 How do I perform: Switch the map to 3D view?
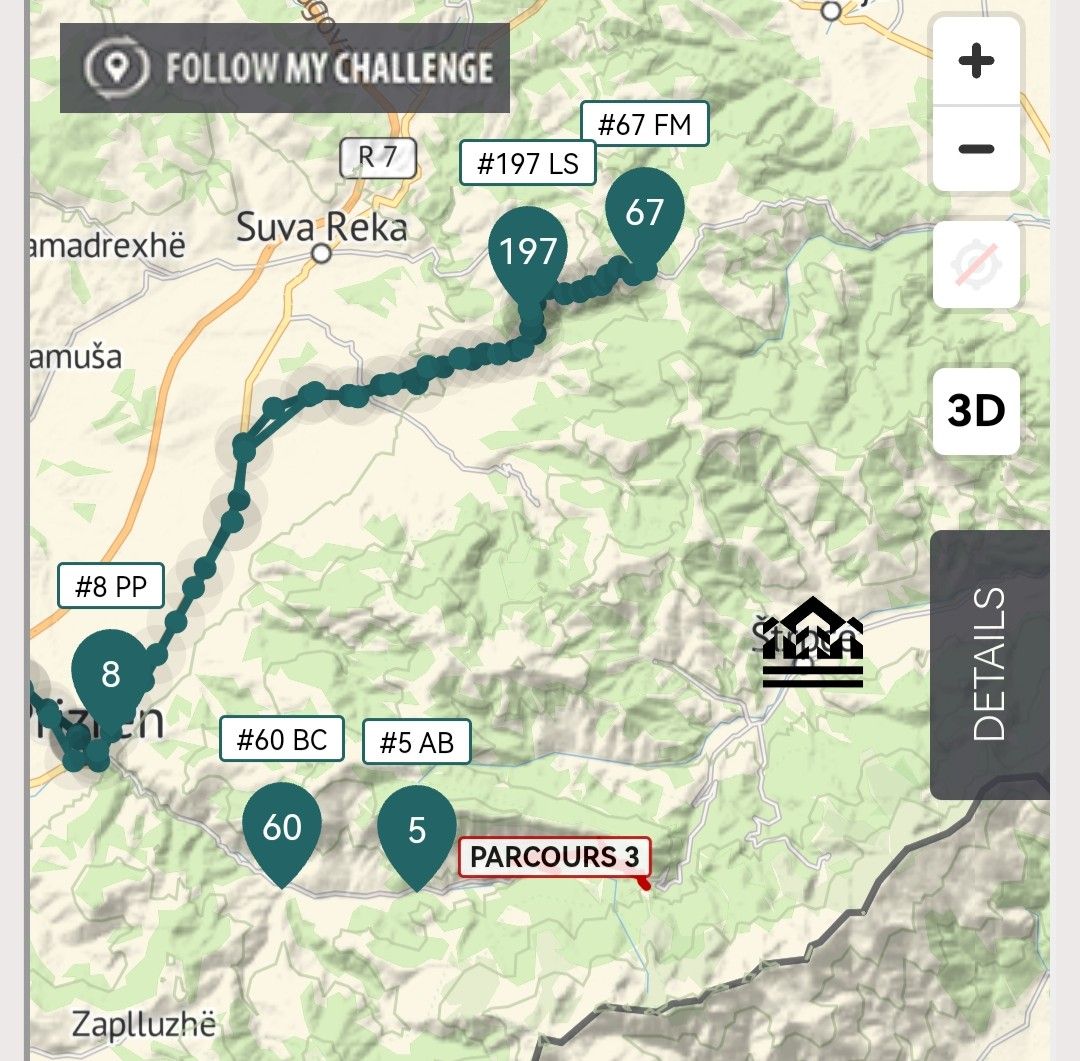point(976,411)
